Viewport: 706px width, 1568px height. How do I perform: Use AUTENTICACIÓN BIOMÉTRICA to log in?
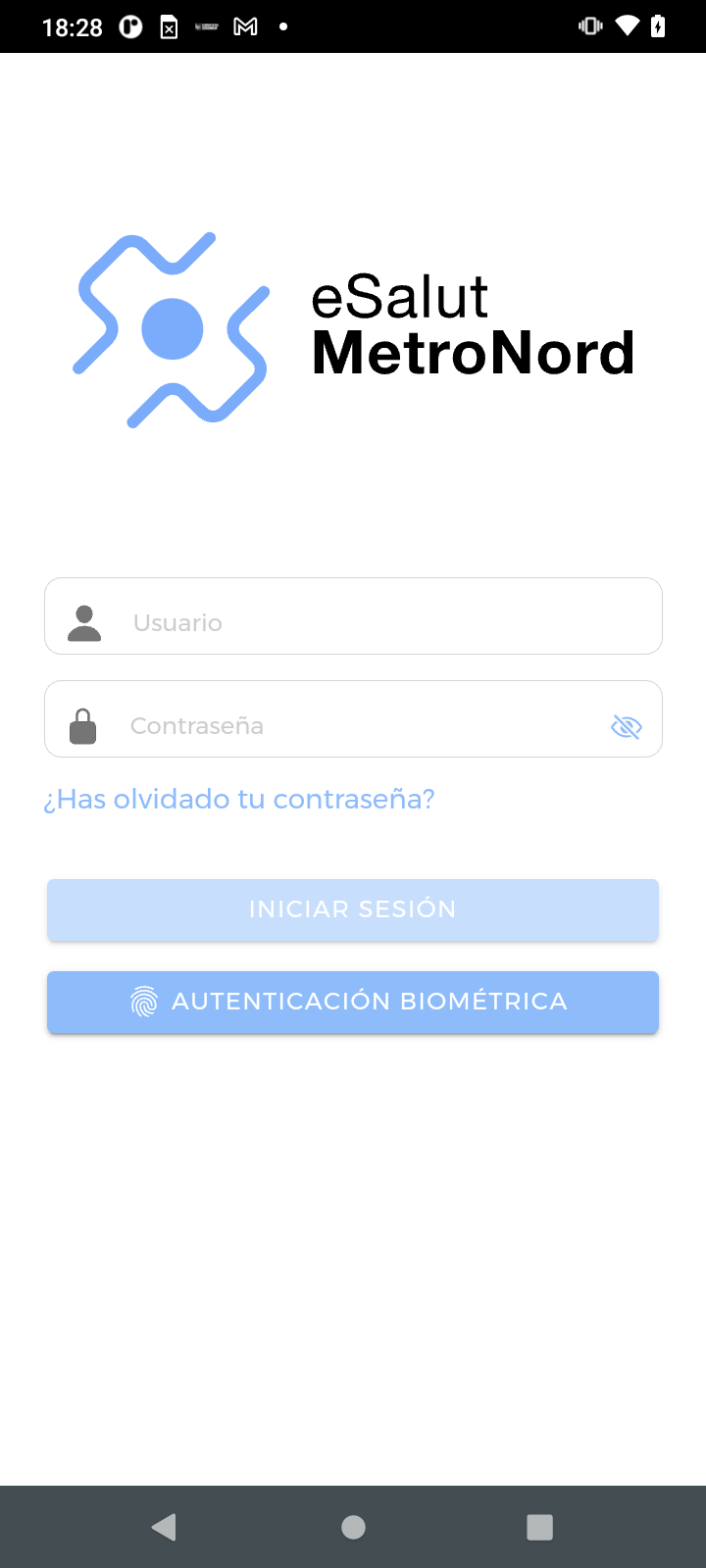click(x=353, y=1002)
